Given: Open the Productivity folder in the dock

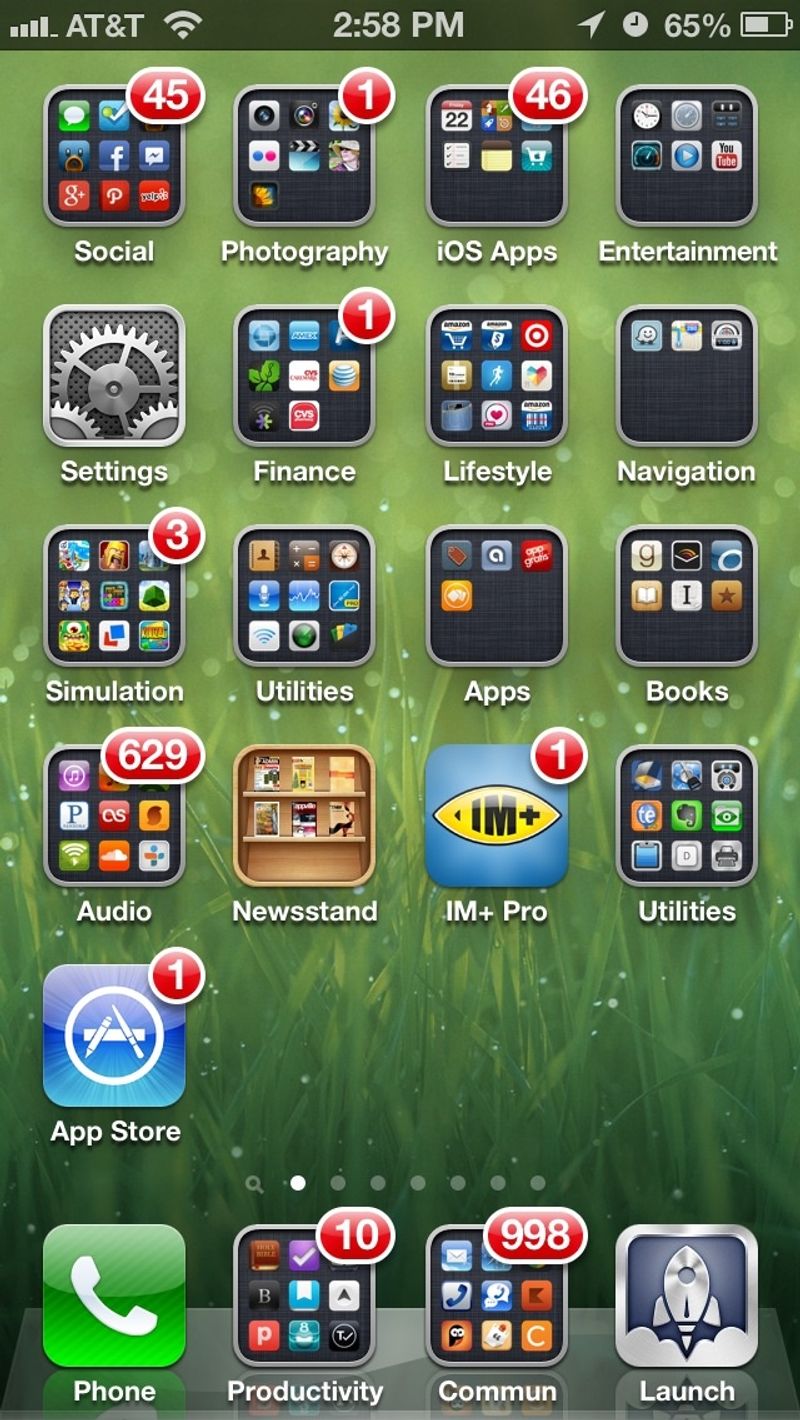Looking at the screenshot, I should (304, 1295).
